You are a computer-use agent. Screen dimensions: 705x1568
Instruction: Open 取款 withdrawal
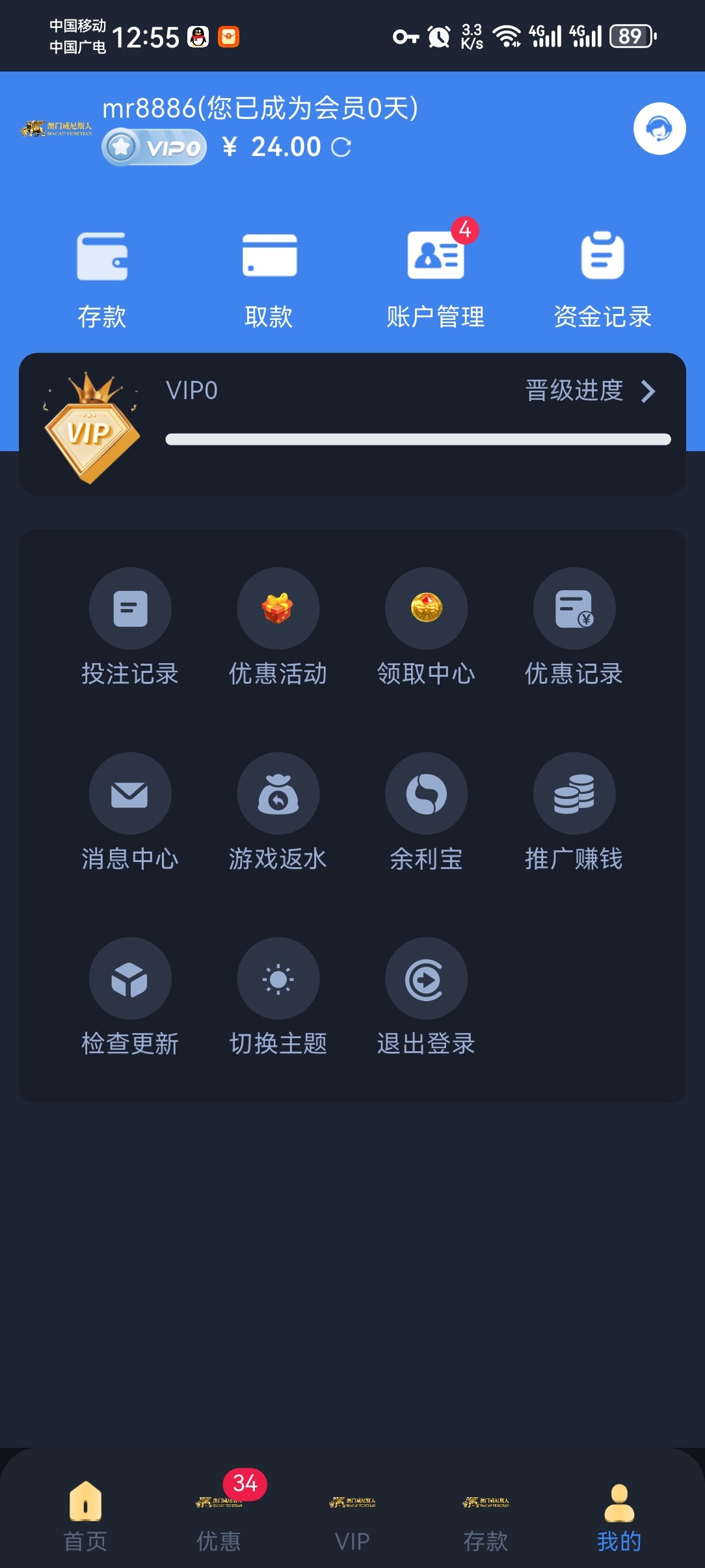coord(269,280)
